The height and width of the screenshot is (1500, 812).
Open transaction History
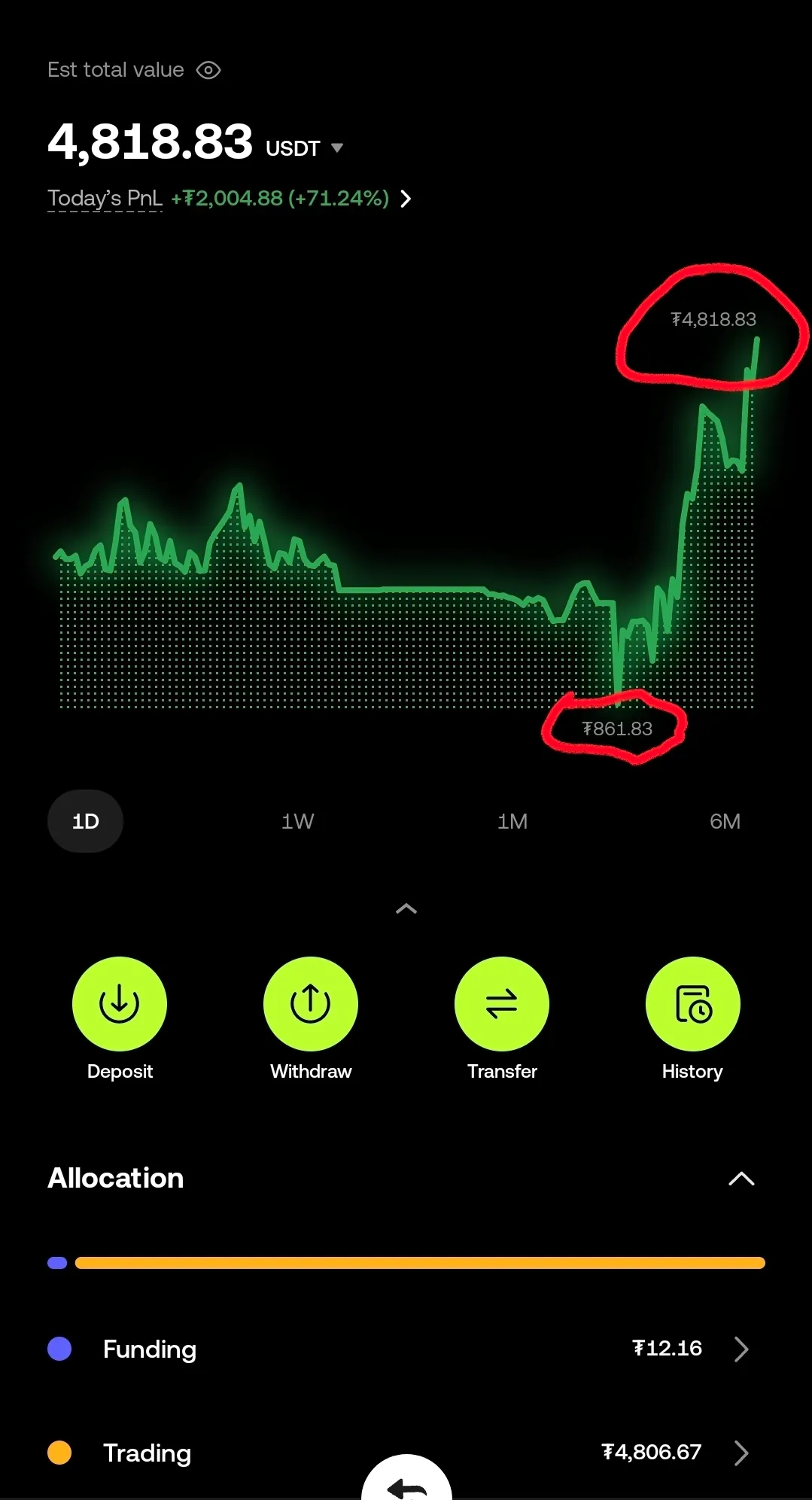pos(692,1004)
